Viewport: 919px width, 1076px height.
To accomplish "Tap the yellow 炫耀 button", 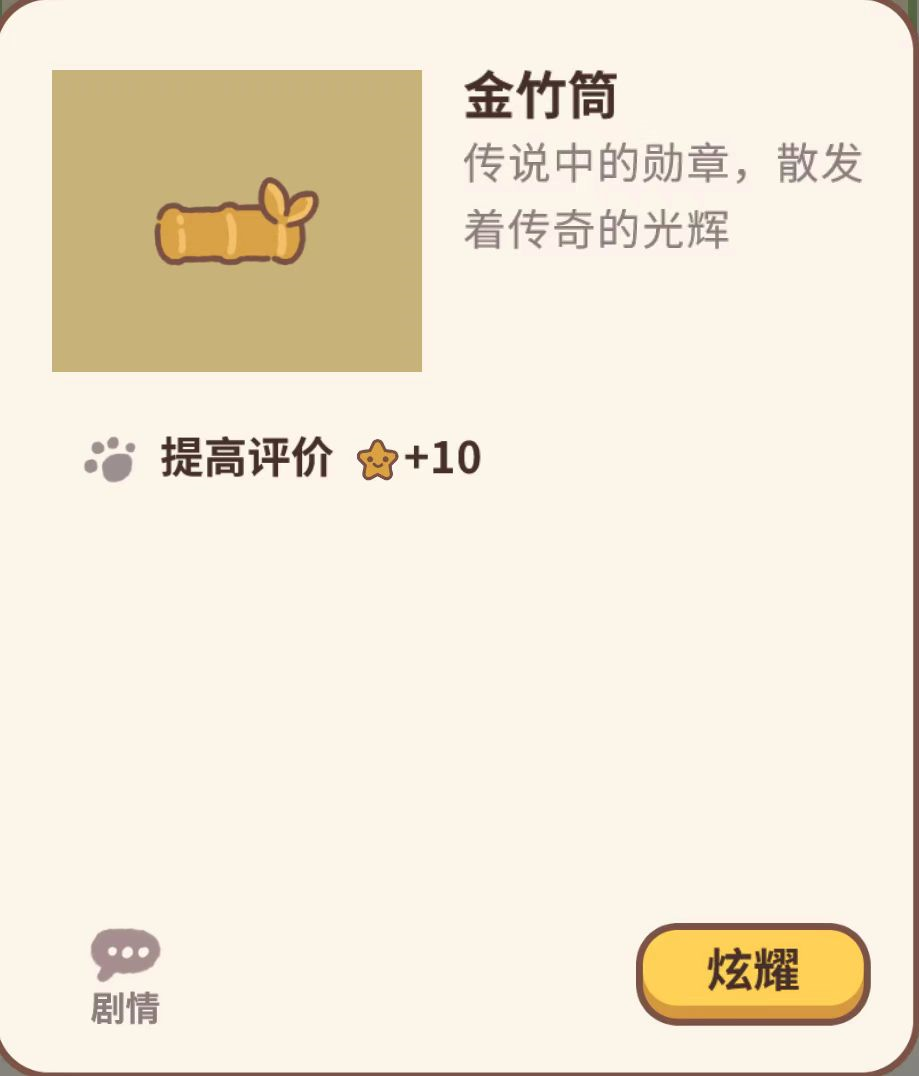I will coord(753,972).
